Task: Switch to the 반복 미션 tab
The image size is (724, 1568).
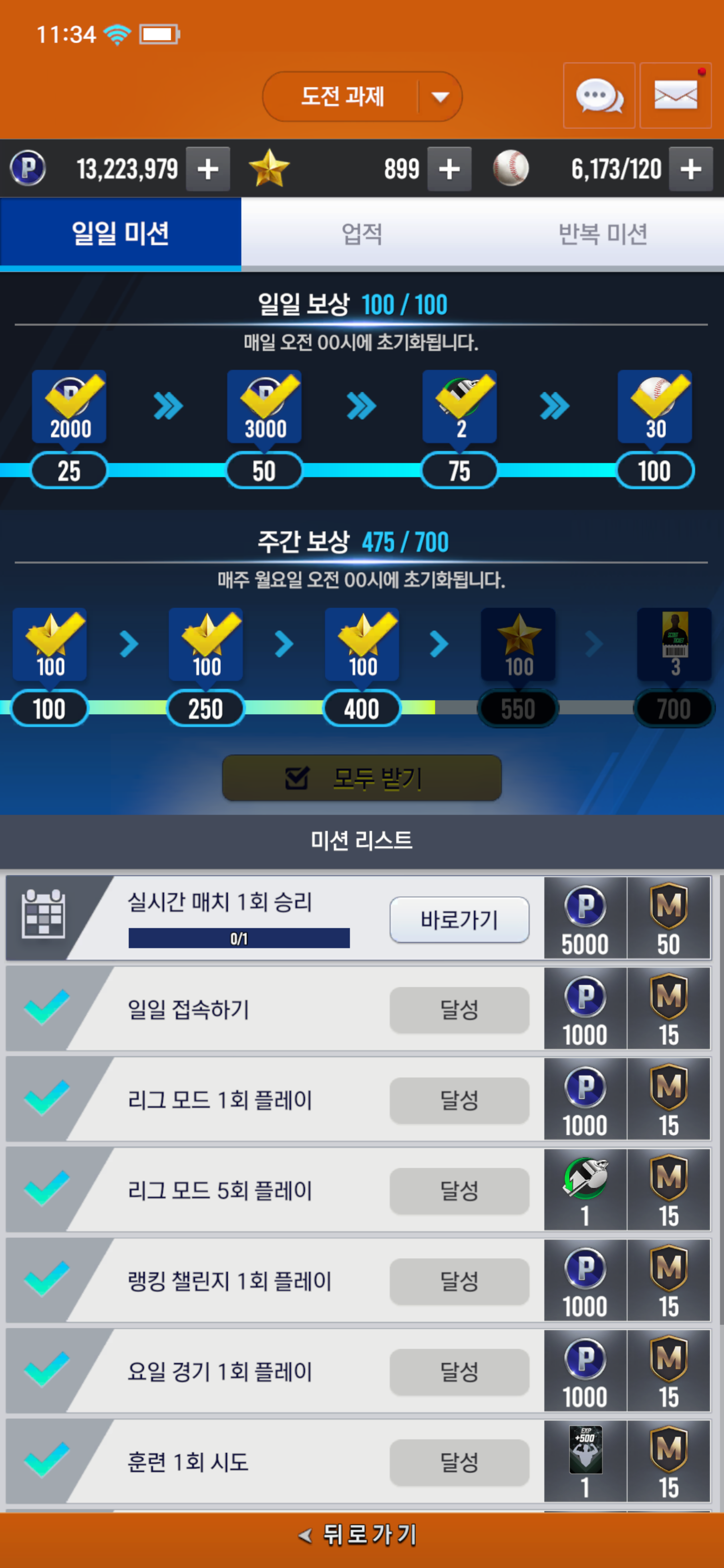Action: point(602,234)
